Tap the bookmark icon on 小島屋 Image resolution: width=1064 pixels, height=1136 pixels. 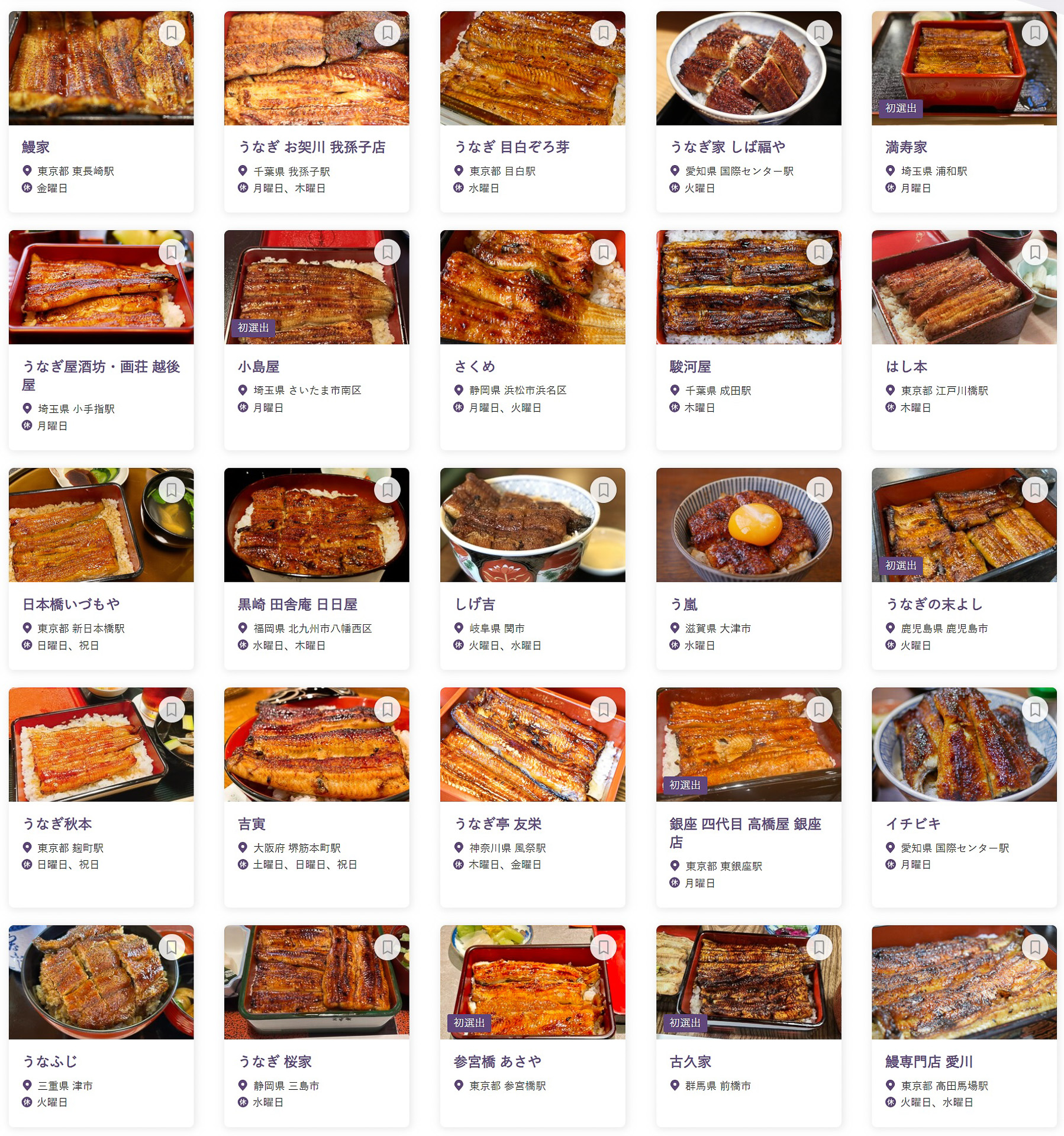(387, 252)
